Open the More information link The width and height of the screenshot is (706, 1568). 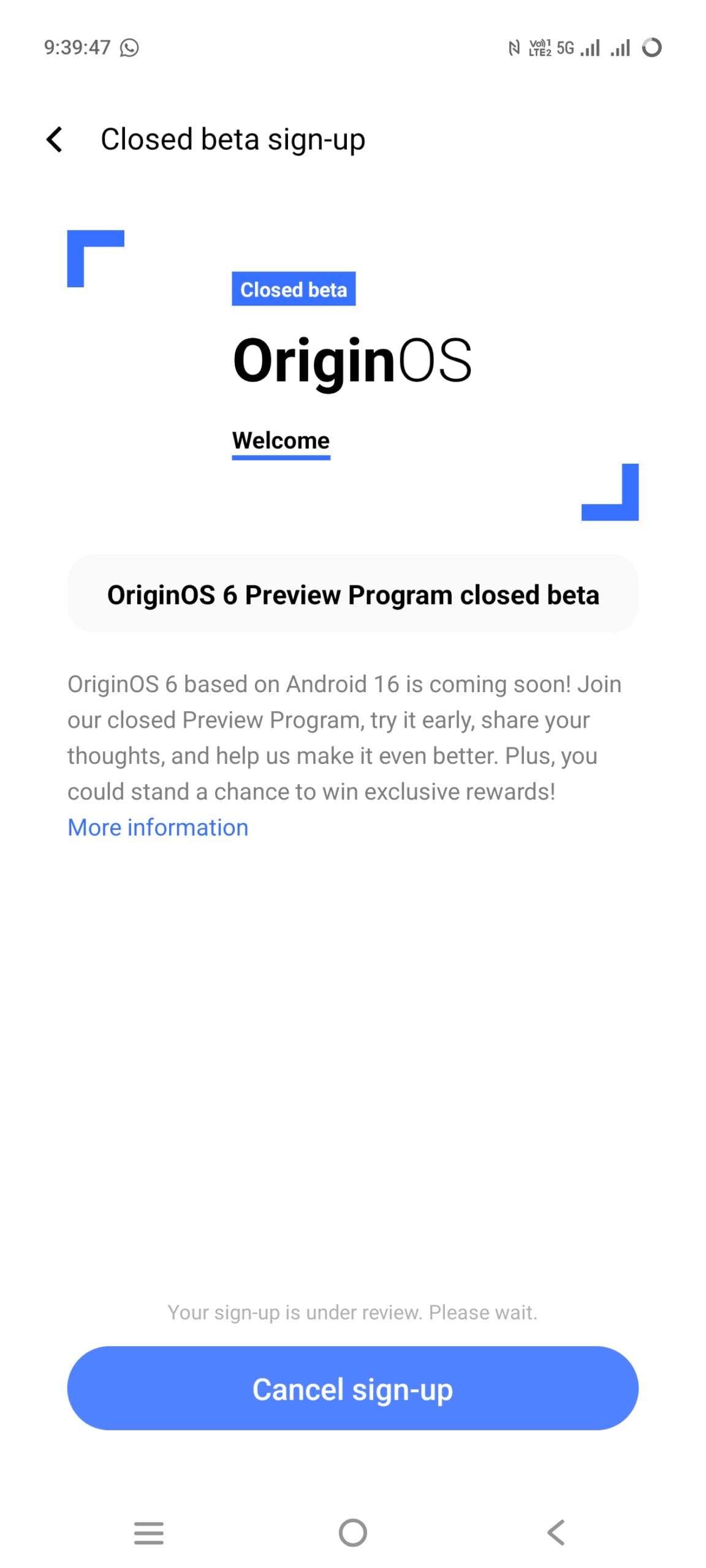(x=158, y=827)
